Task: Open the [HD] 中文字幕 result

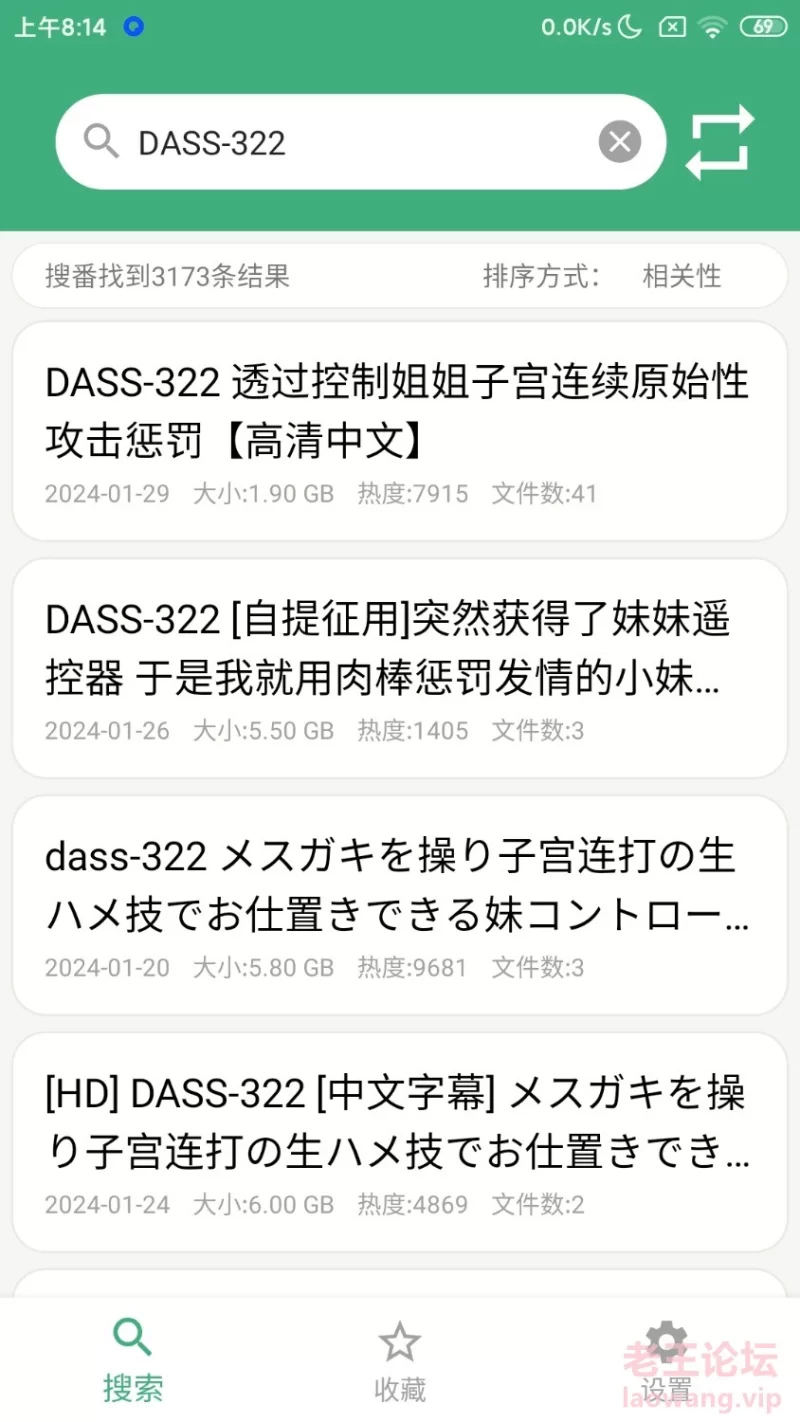Action: (400, 1142)
